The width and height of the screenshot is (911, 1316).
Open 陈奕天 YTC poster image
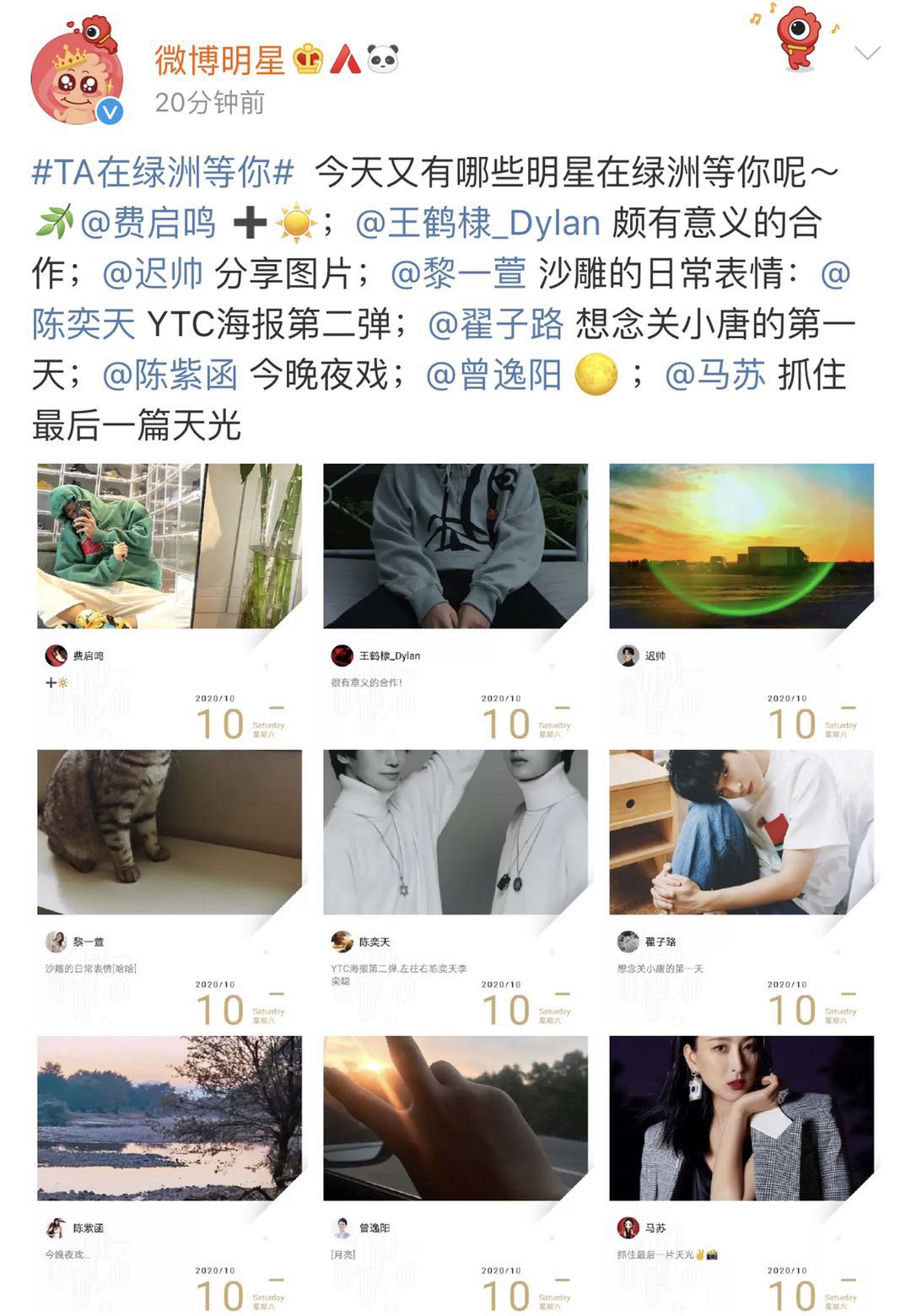pos(455,832)
